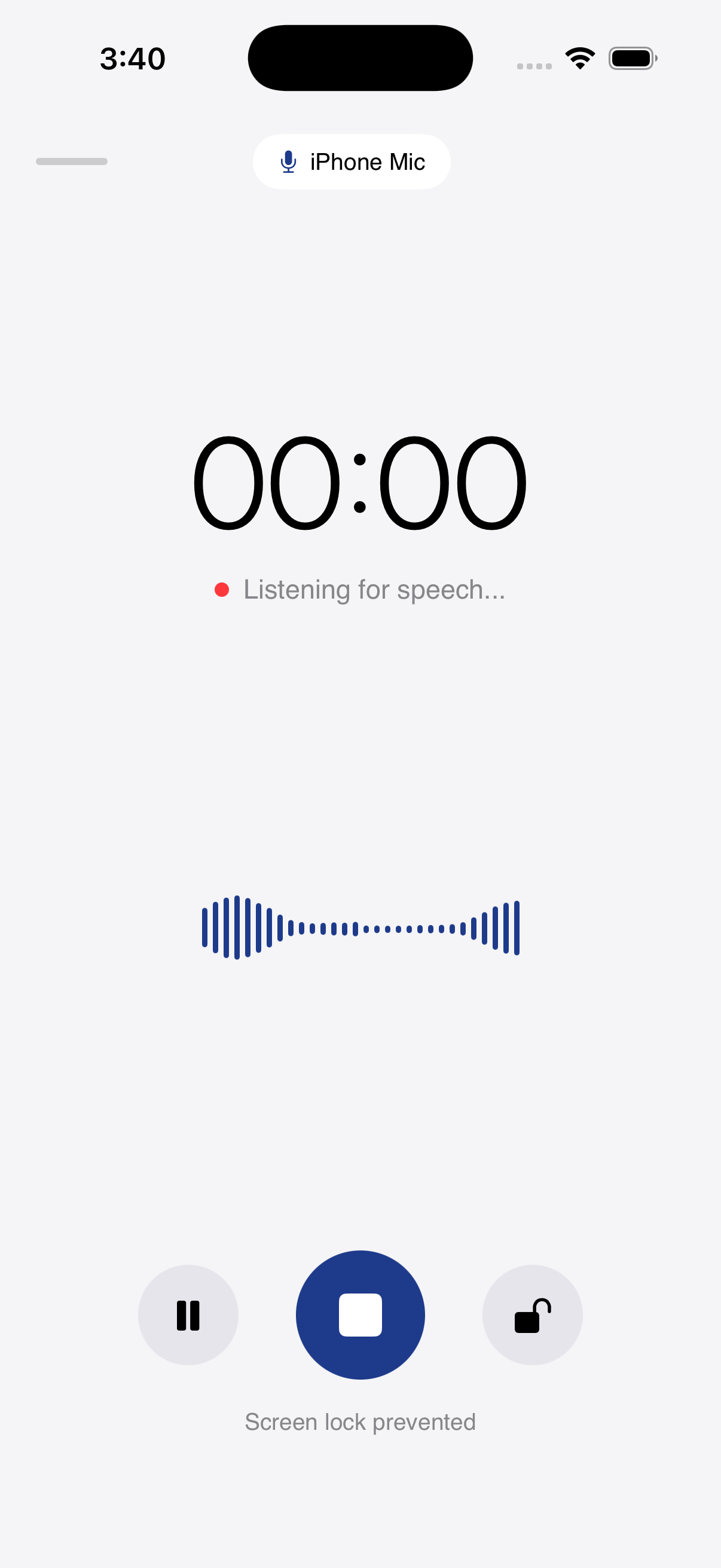Tap the gray handle at top left
Image resolution: width=721 pixels, height=1568 pixels.
pos(71,162)
